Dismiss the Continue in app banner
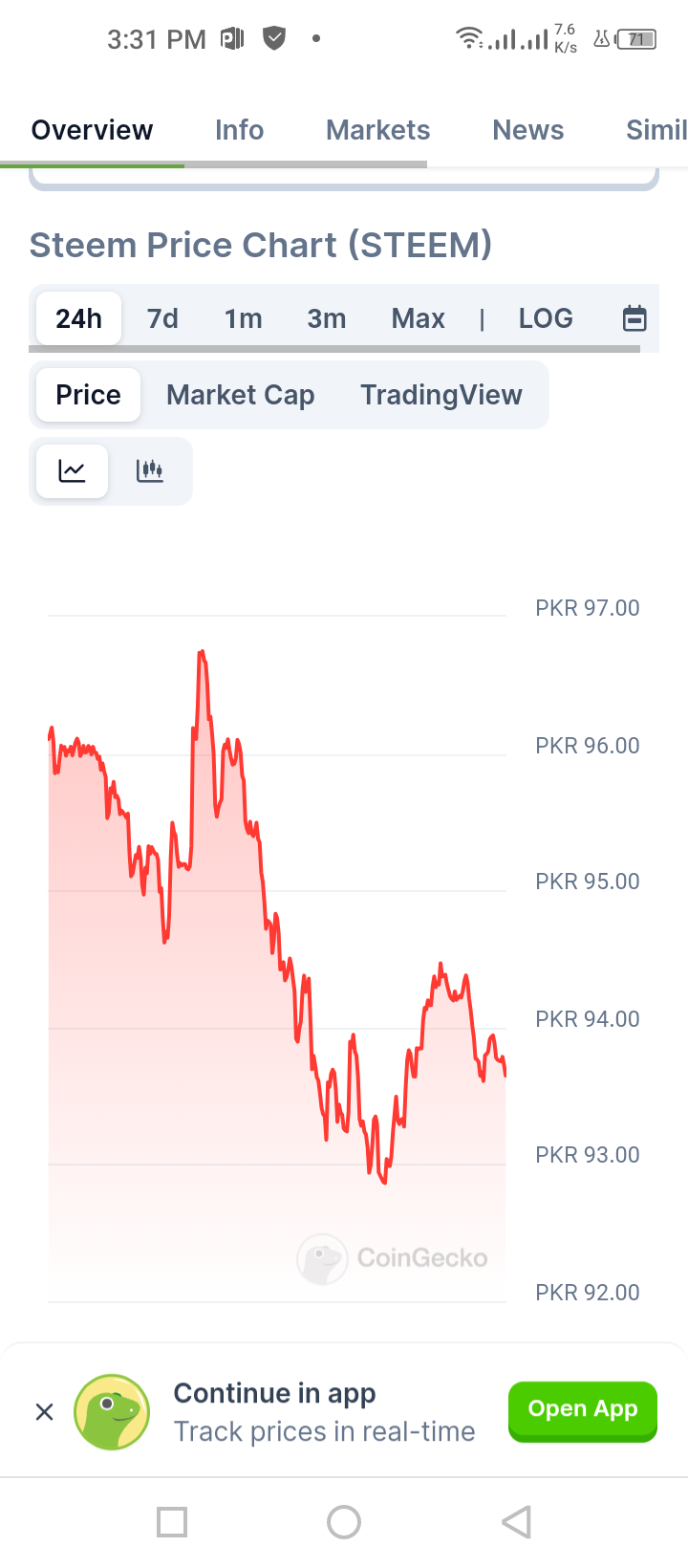 click(44, 1412)
